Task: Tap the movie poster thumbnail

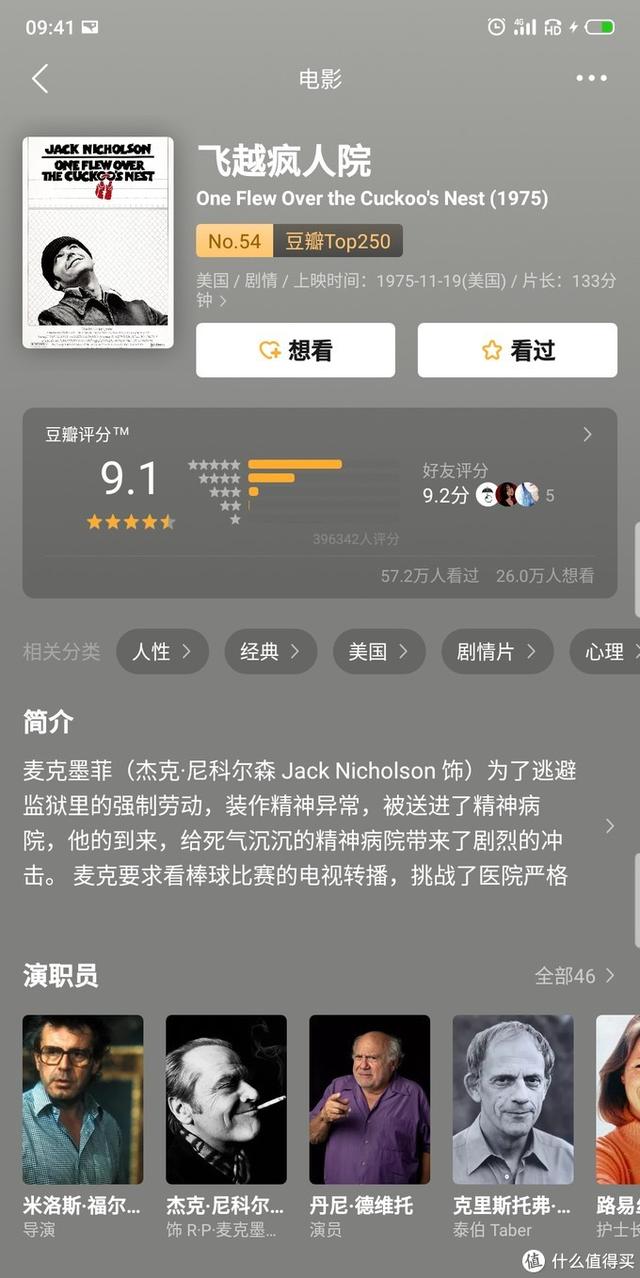Action: pos(98,242)
